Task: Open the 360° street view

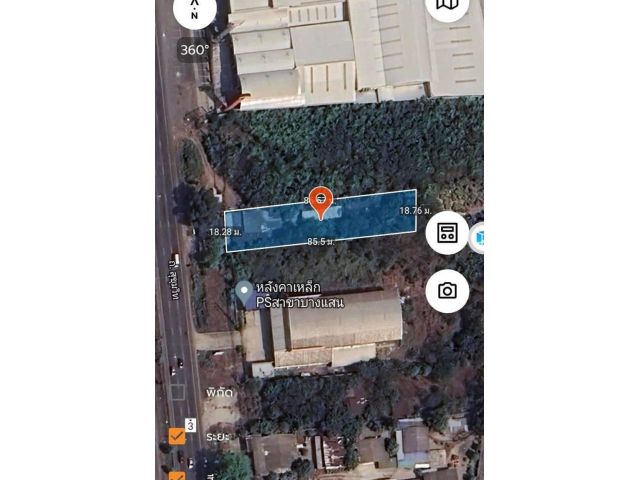Action: 194,49
